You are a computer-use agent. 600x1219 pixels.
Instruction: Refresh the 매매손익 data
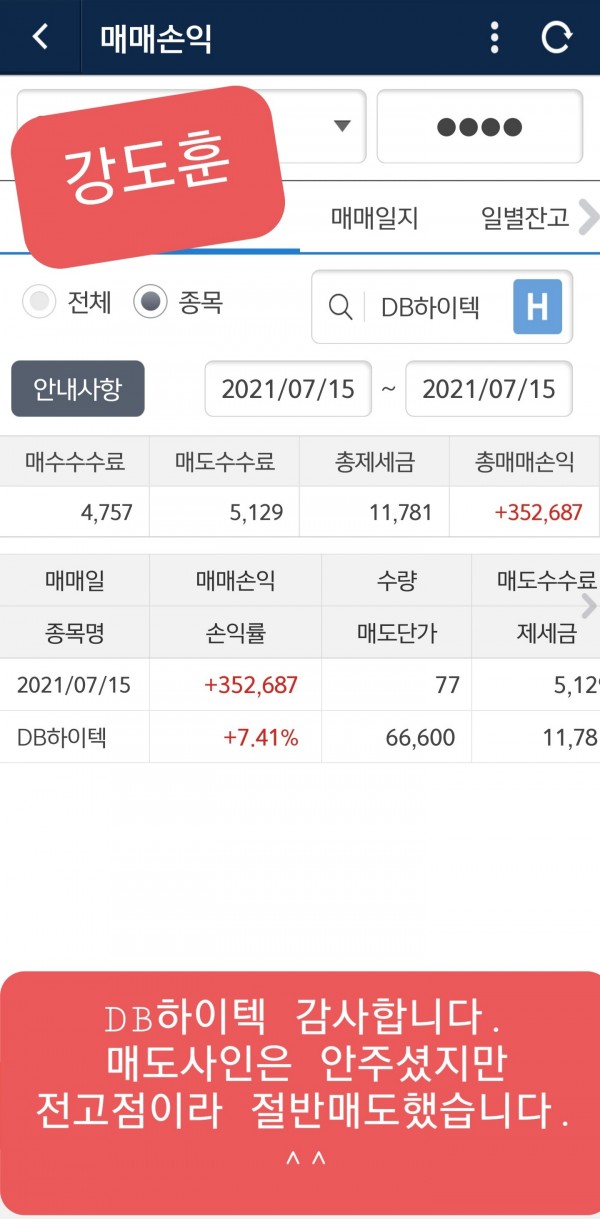point(556,37)
